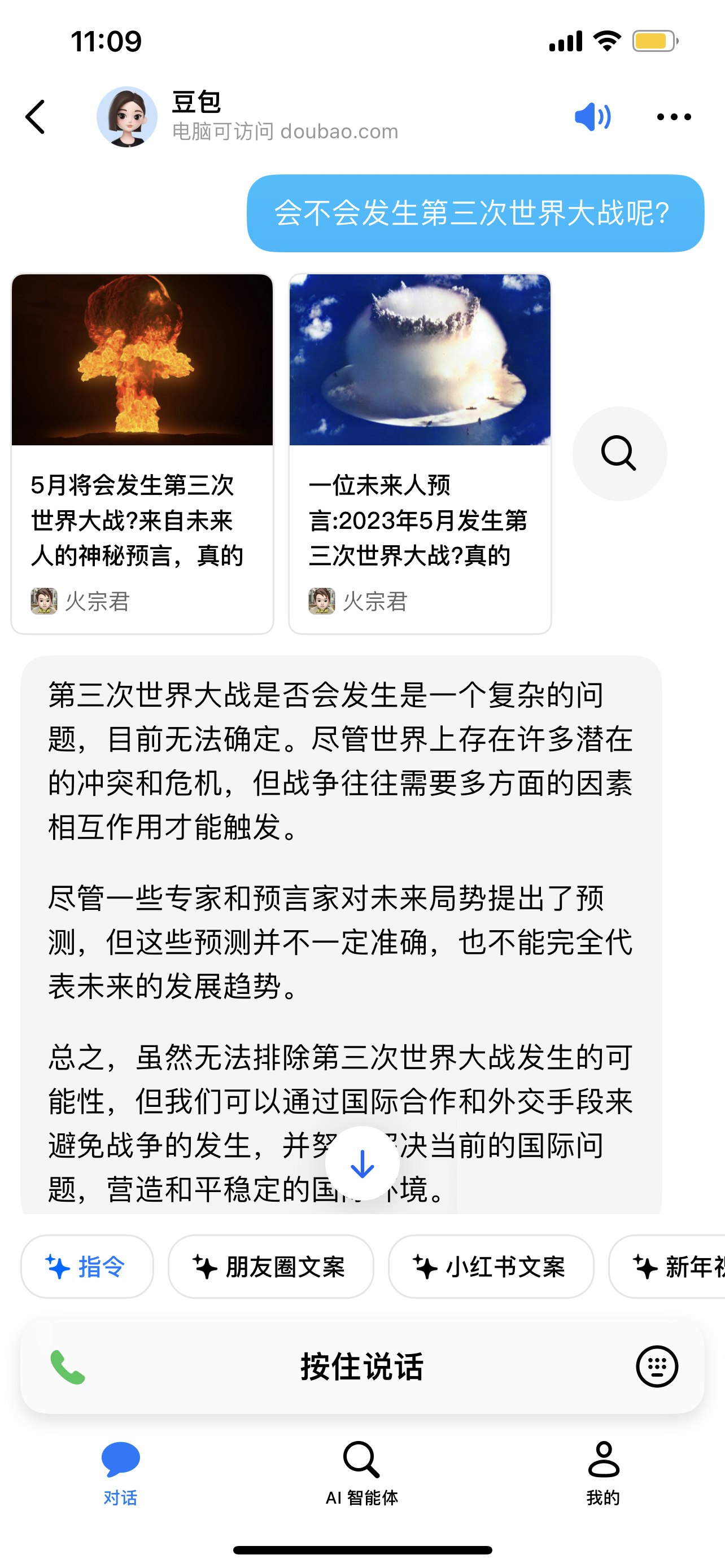The height and width of the screenshot is (1568, 725).
Task: Open the AI 智能体 tab
Action: coord(362,1473)
